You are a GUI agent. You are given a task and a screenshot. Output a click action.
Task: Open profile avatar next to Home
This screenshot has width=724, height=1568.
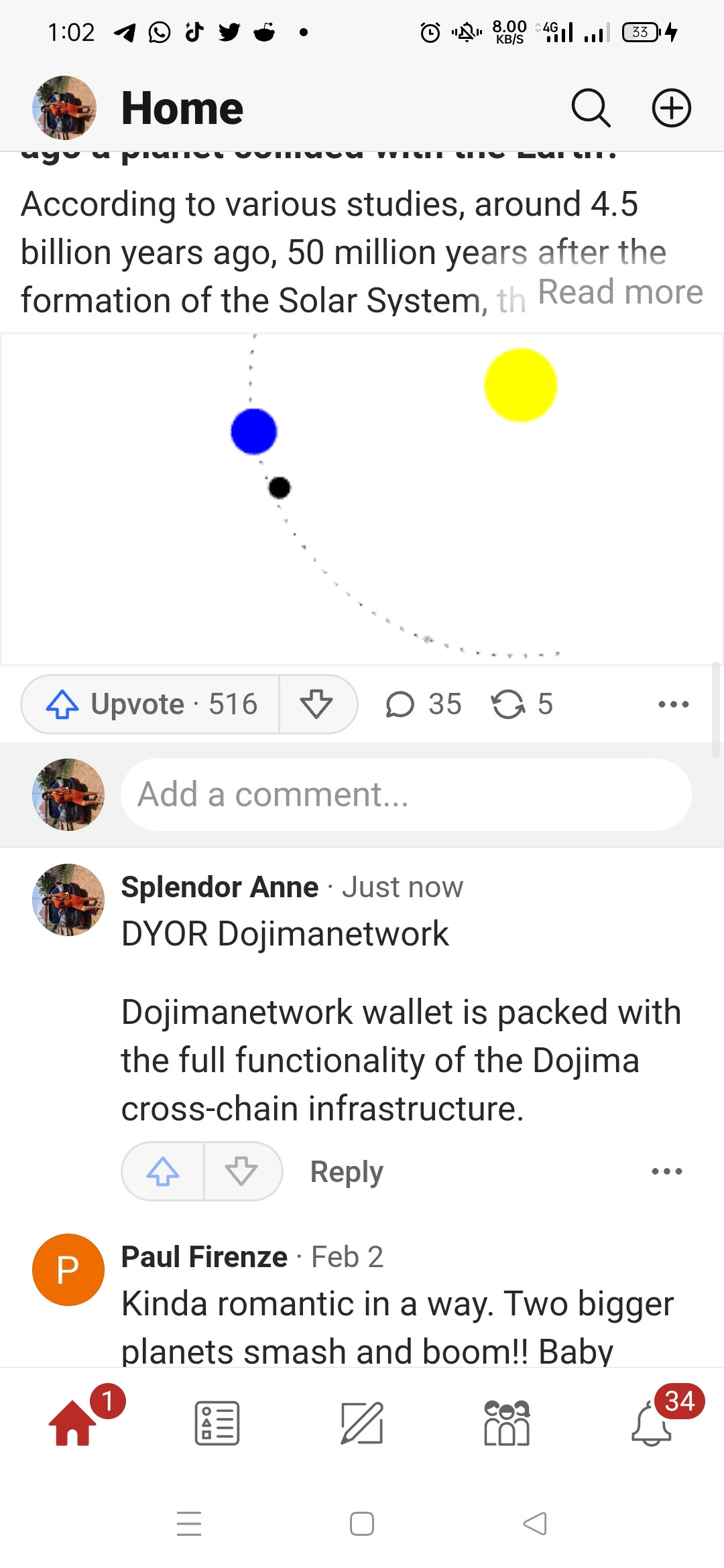pyautogui.click(x=64, y=108)
